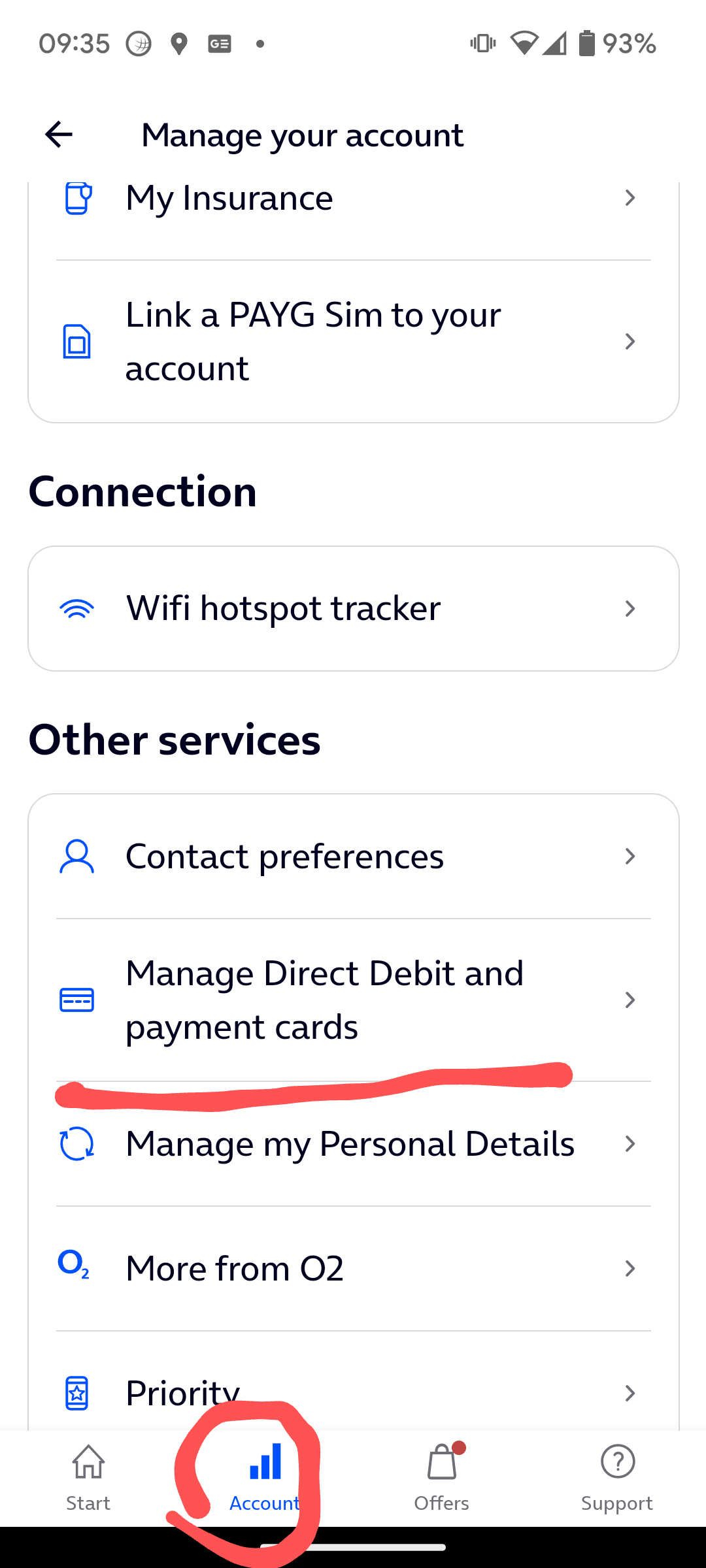706x1568 pixels.
Task: Open Wifi hotspot tracker via its chevron
Action: point(630,608)
